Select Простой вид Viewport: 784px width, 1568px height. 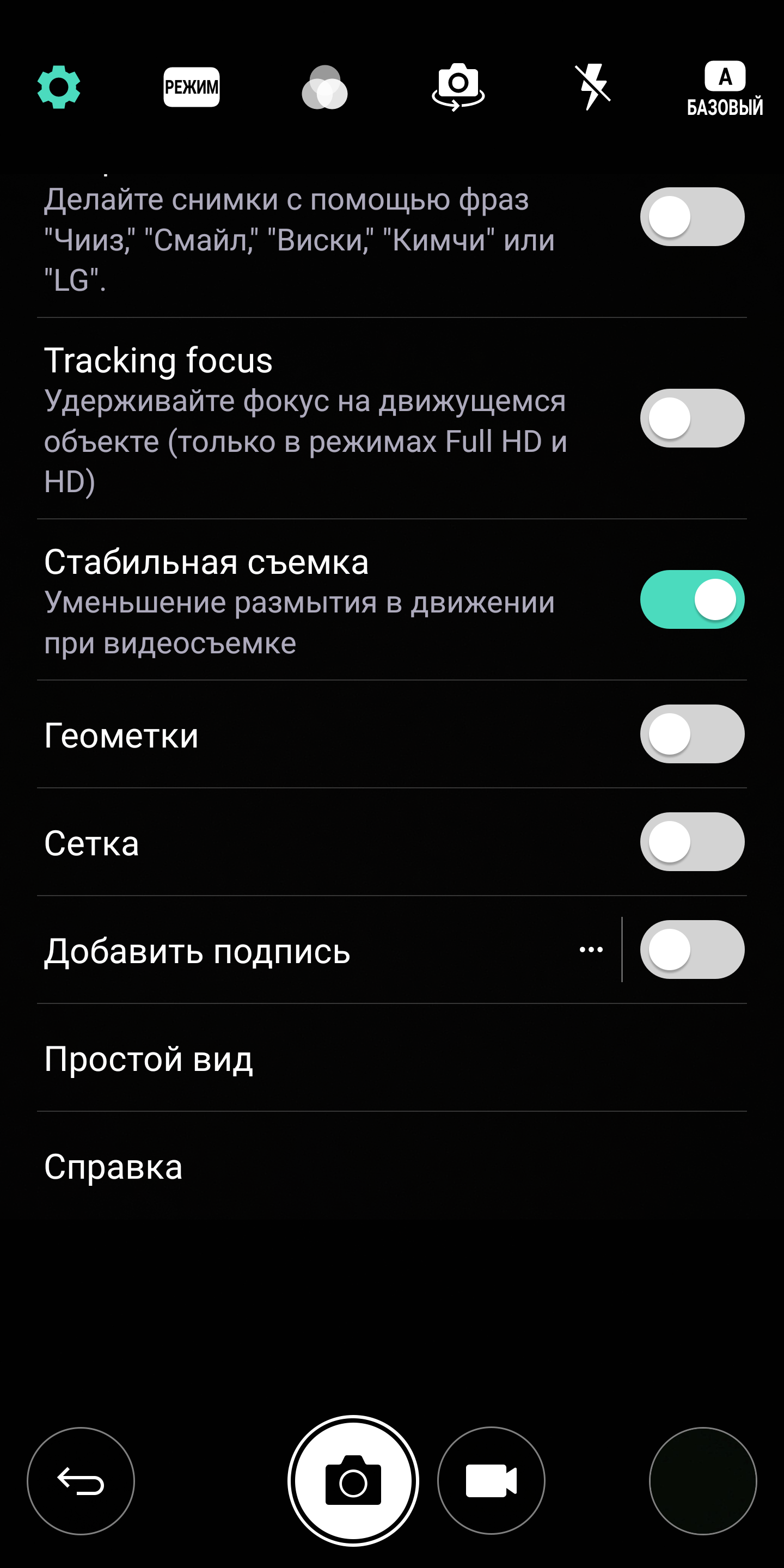(x=392, y=1058)
